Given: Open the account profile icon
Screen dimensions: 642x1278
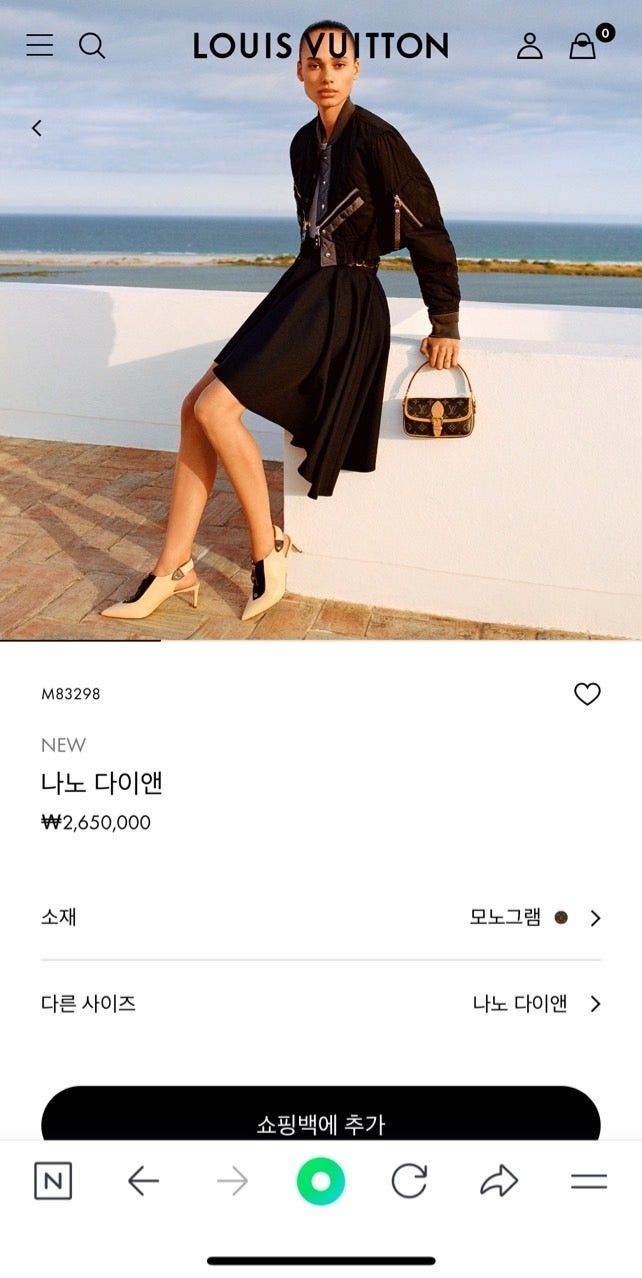Looking at the screenshot, I should pyautogui.click(x=529, y=45).
